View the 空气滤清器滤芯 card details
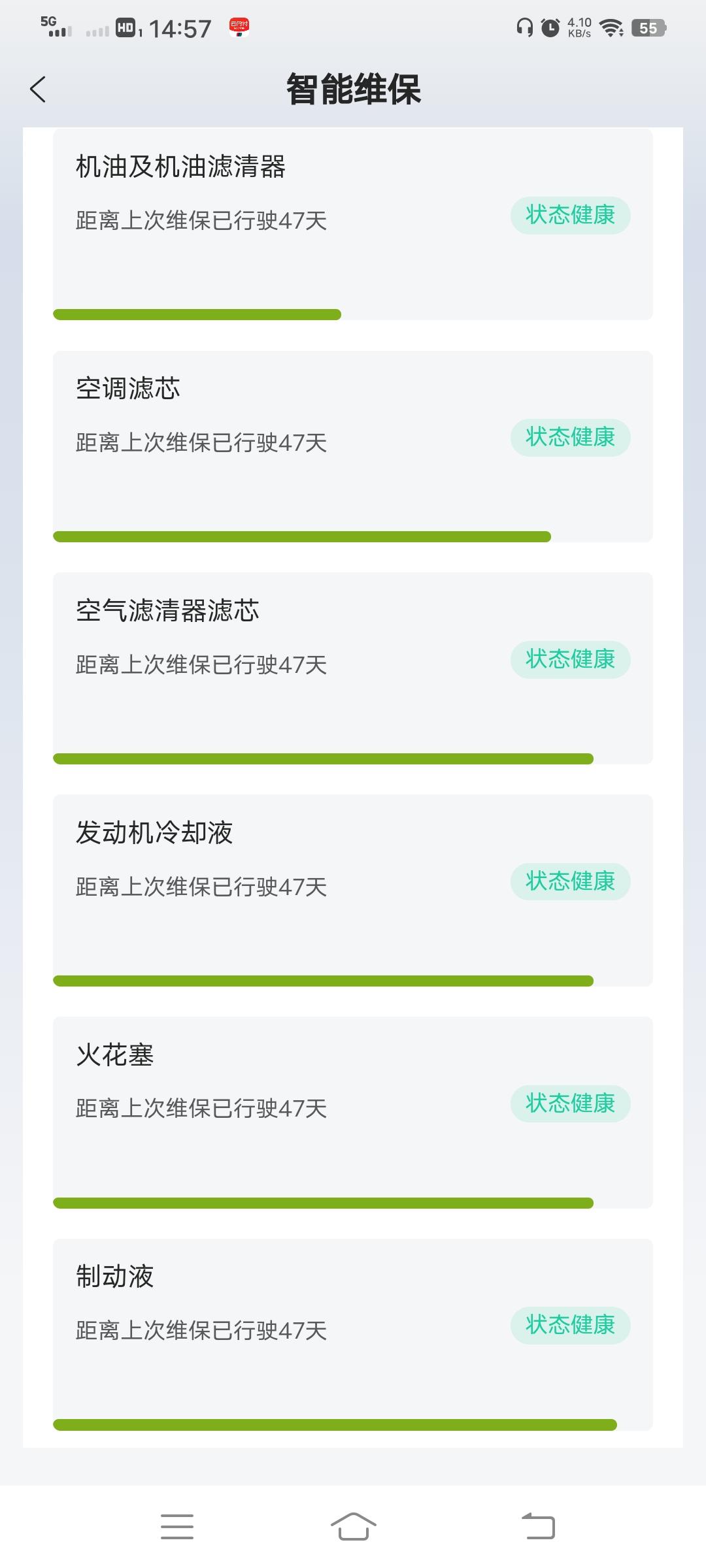The image size is (706, 1568). coord(353,668)
